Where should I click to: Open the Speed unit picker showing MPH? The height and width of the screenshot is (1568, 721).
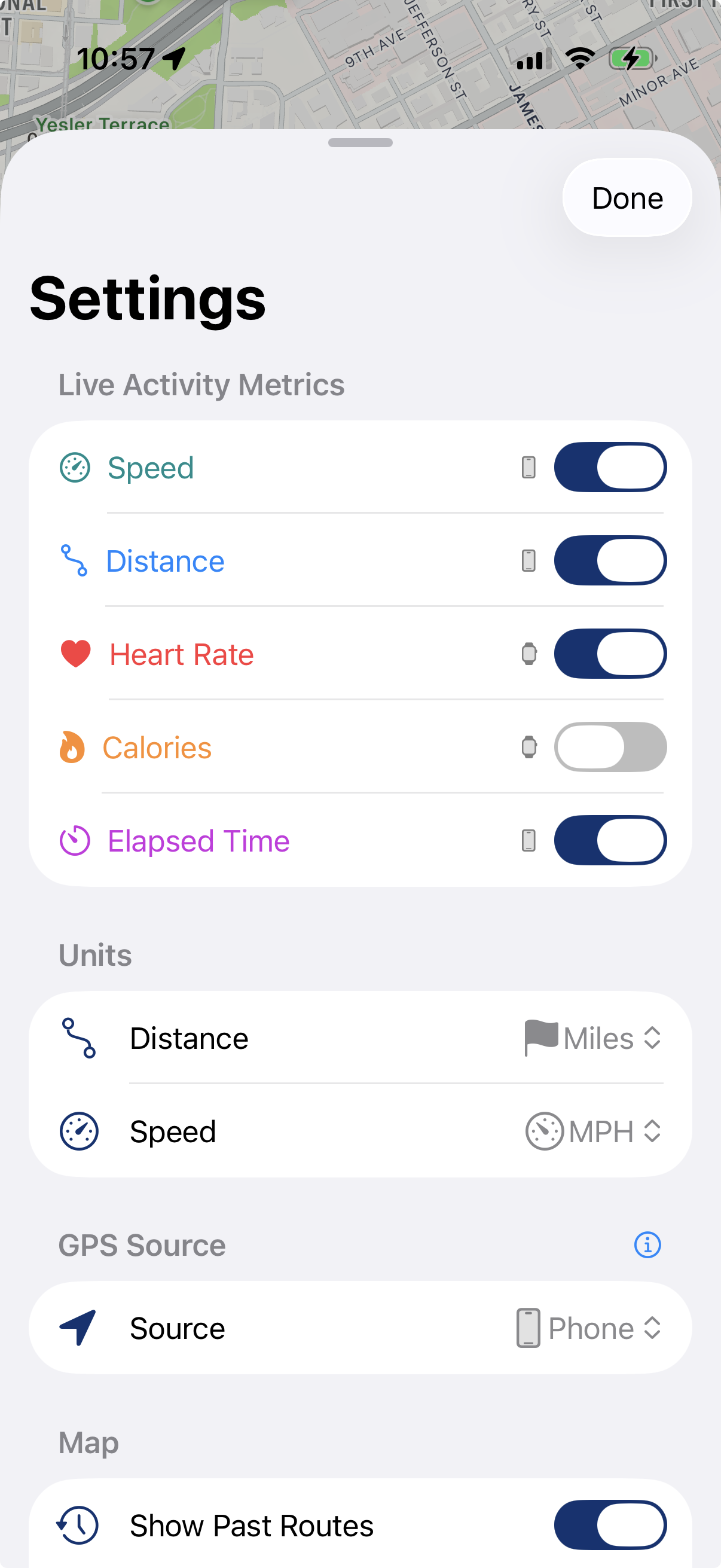(593, 1131)
